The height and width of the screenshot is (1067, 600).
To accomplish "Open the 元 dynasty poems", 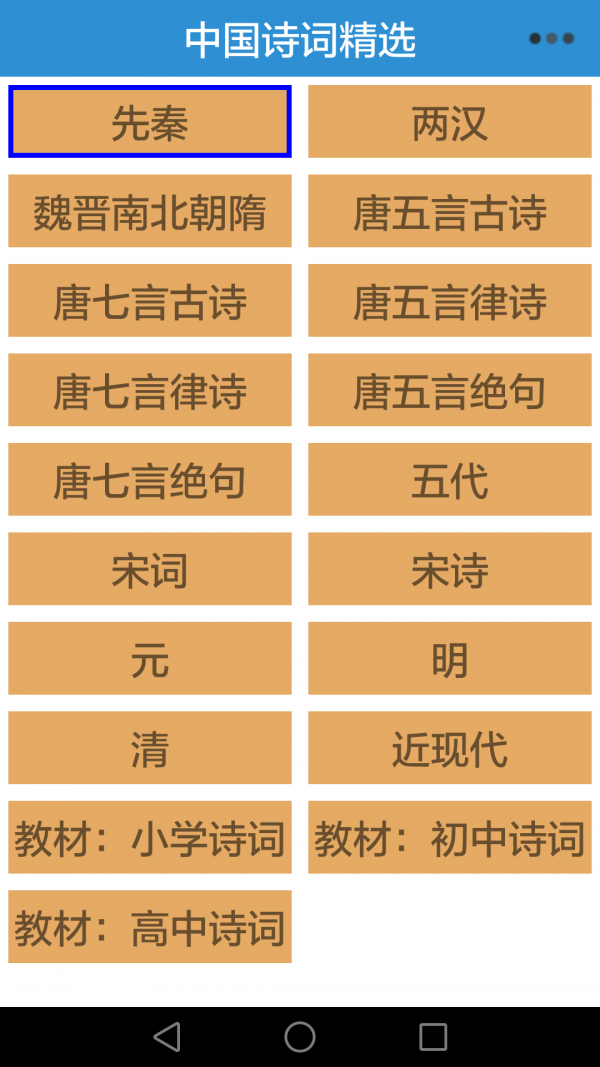I will pyautogui.click(x=150, y=659).
